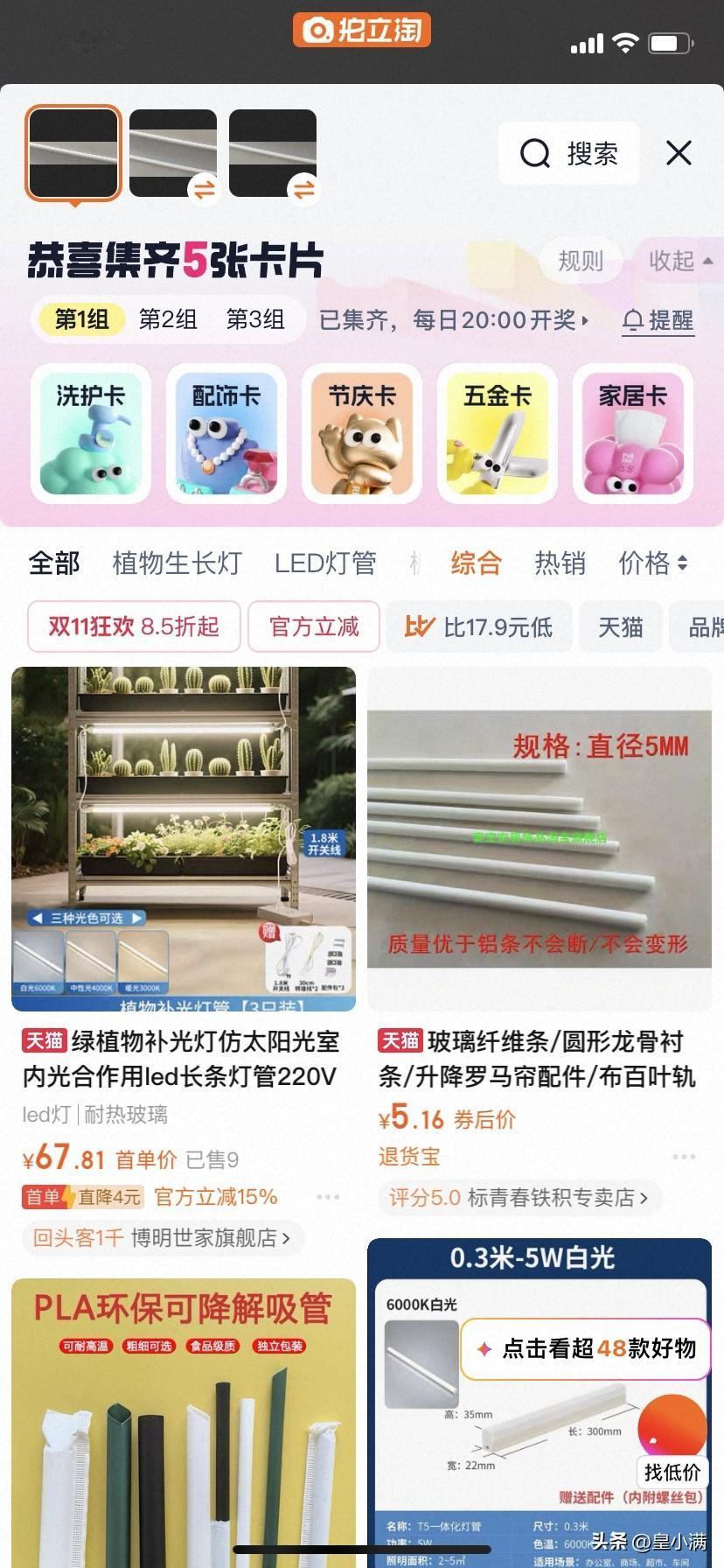This screenshot has width=724, height=1568.
Task: Open the plant grow light product image
Action: (184, 836)
